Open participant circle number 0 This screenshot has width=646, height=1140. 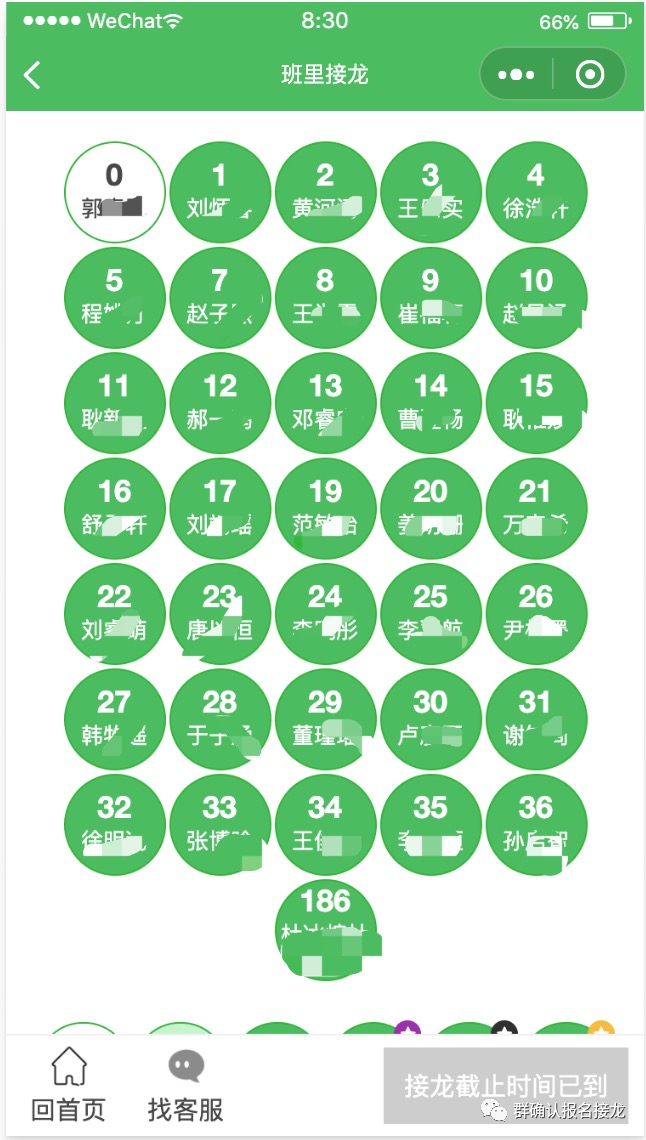(115, 192)
